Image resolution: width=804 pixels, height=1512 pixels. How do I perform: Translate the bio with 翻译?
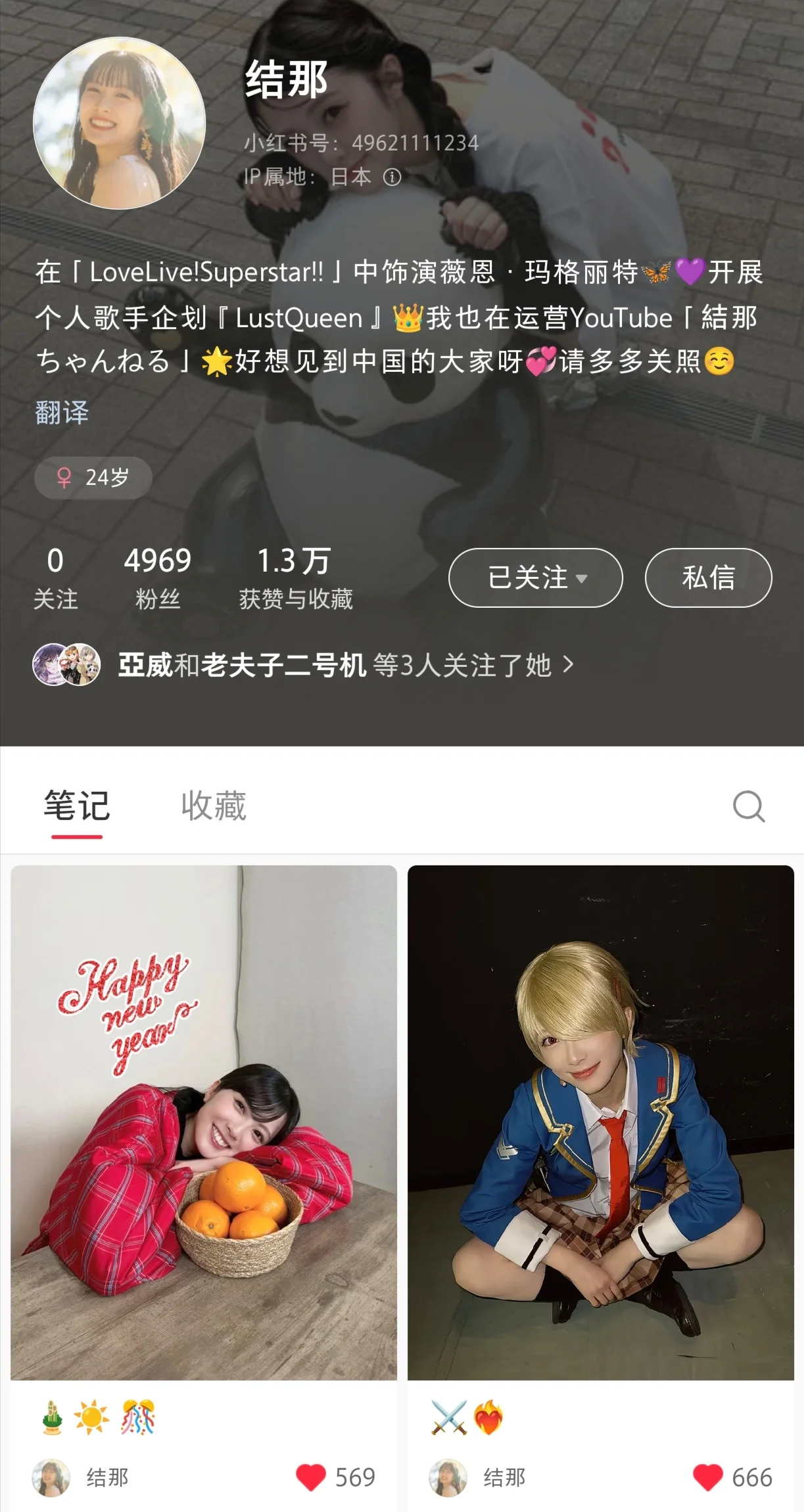click(x=62, y=413)
